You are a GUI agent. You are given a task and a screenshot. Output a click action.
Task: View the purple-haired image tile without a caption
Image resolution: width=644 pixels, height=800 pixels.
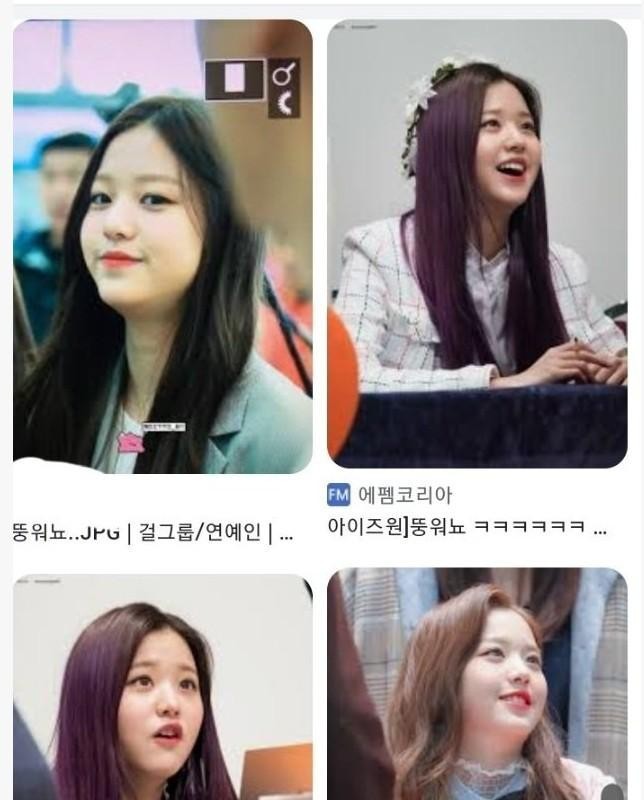coord(162,688)
